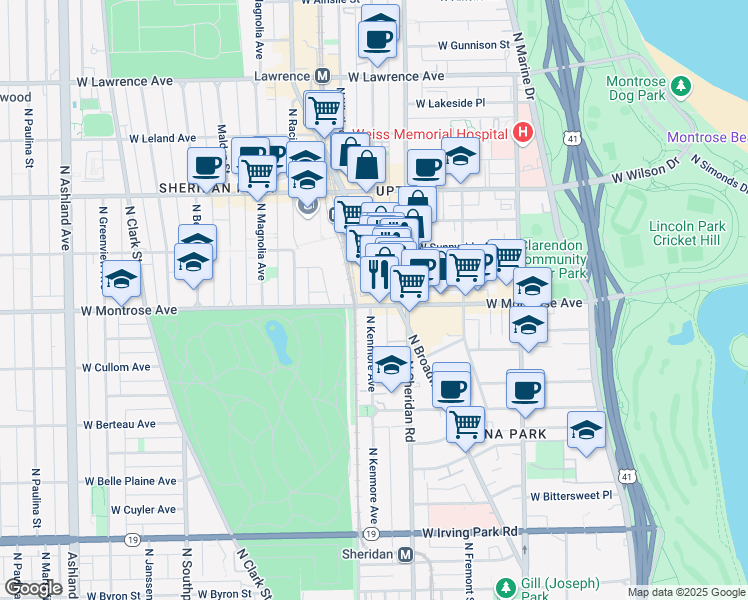Open the coffee marker left of Sheridan Park label
The height and width of the screenshot is (600, 748).
[x=207, y=166]
